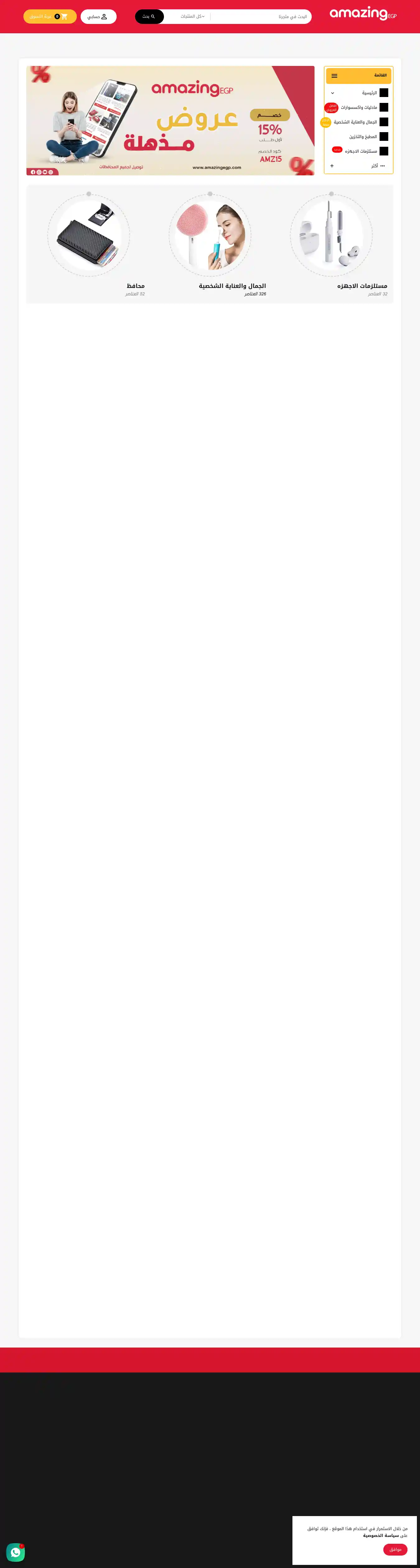420x1568 pixels.
Task: Open my account (حسابي)
Action: 98,16
